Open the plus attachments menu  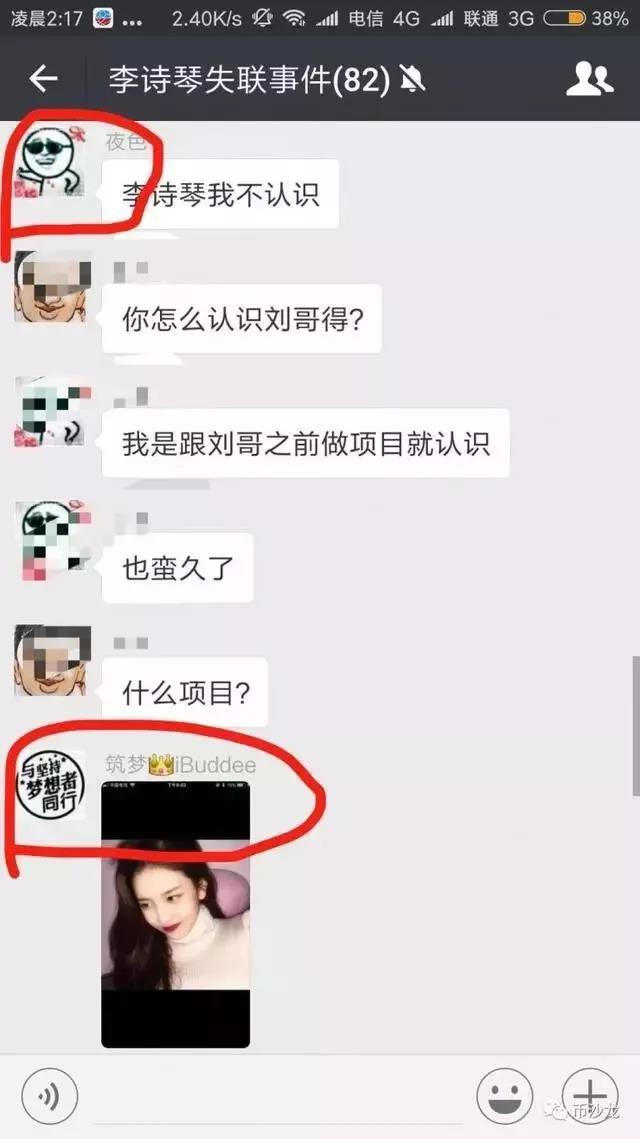590,1097
